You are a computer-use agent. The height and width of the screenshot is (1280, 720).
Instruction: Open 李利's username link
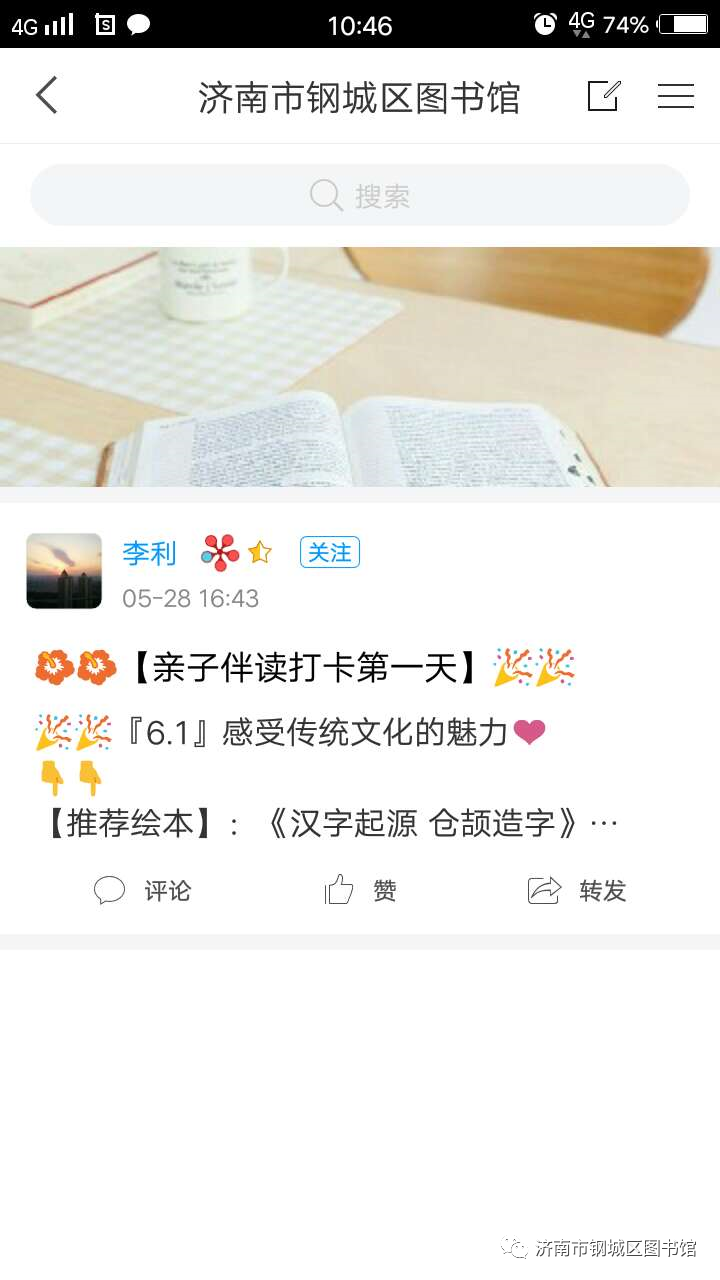pyautogui.click(x=149, y=553)
